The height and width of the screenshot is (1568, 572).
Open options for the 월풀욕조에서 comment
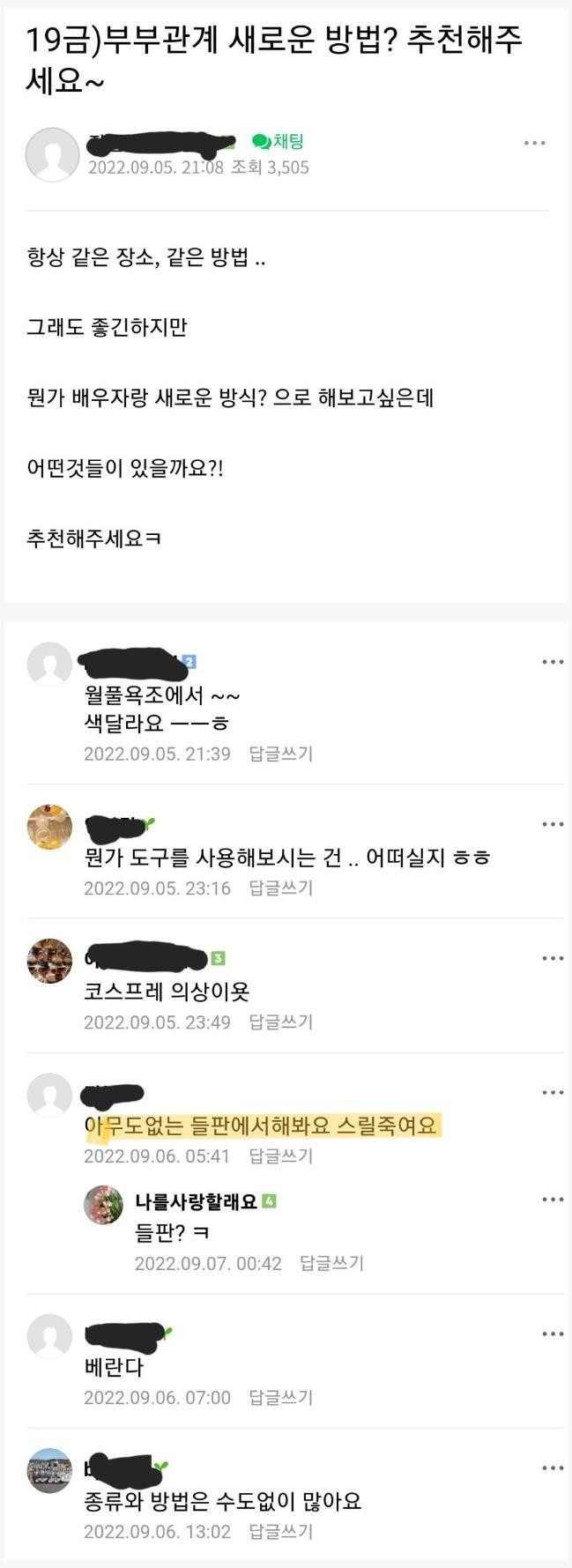coord(553,662)
